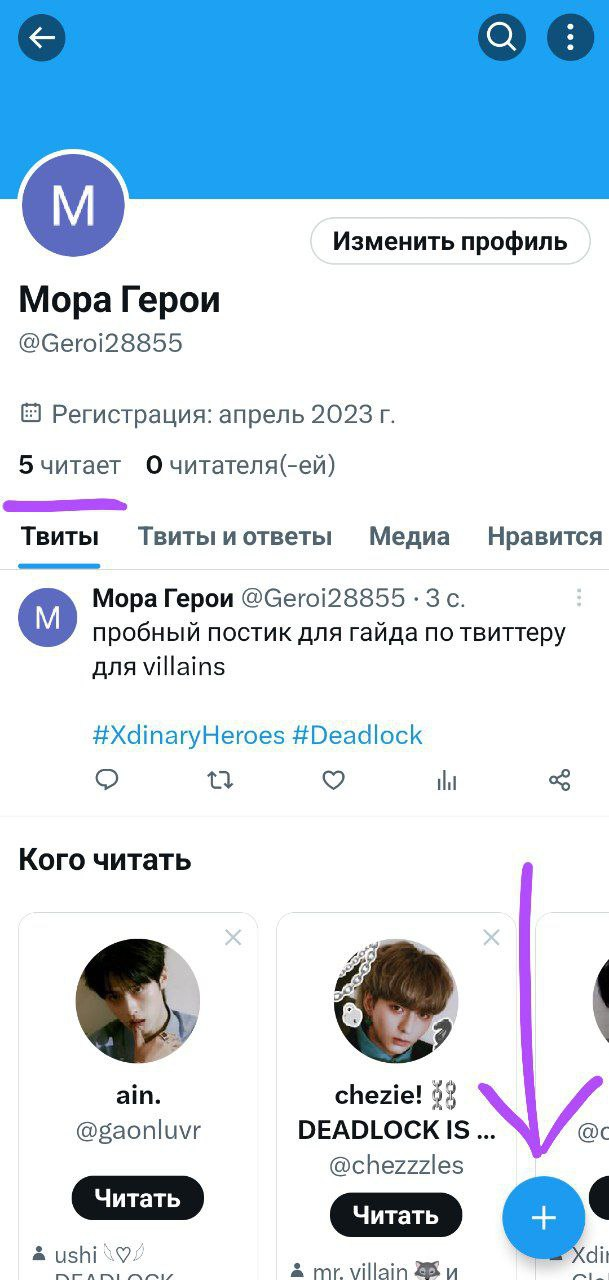The height and width of the screenshot is (1280, 609).
Task: Open the #XdinaryHeroes hashtag
Action: (189, 736)
